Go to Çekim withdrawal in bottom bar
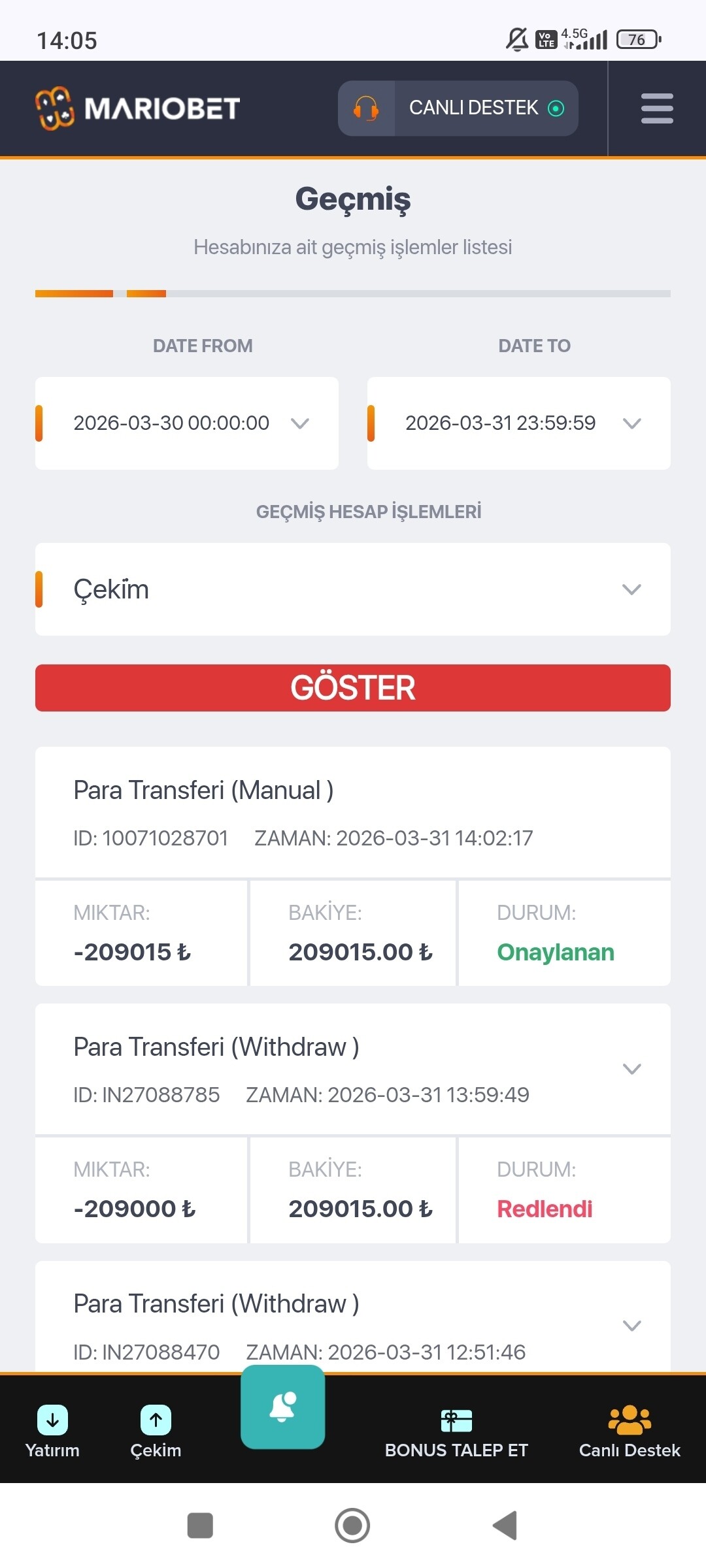The height and width of the screenshot is (1568, 706). click(x=156, y=1431)
